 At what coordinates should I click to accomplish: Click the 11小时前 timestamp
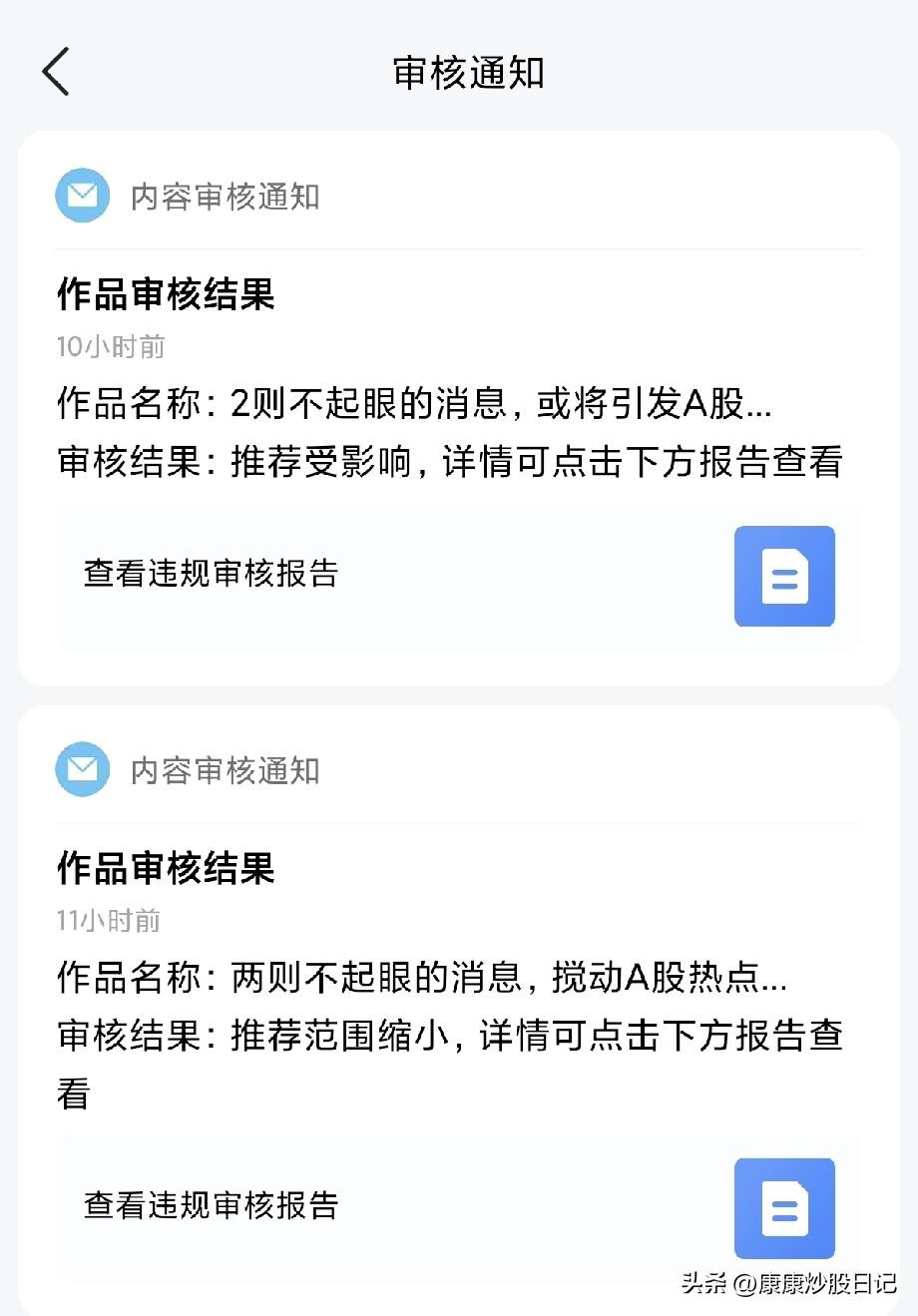coord(110,922)
